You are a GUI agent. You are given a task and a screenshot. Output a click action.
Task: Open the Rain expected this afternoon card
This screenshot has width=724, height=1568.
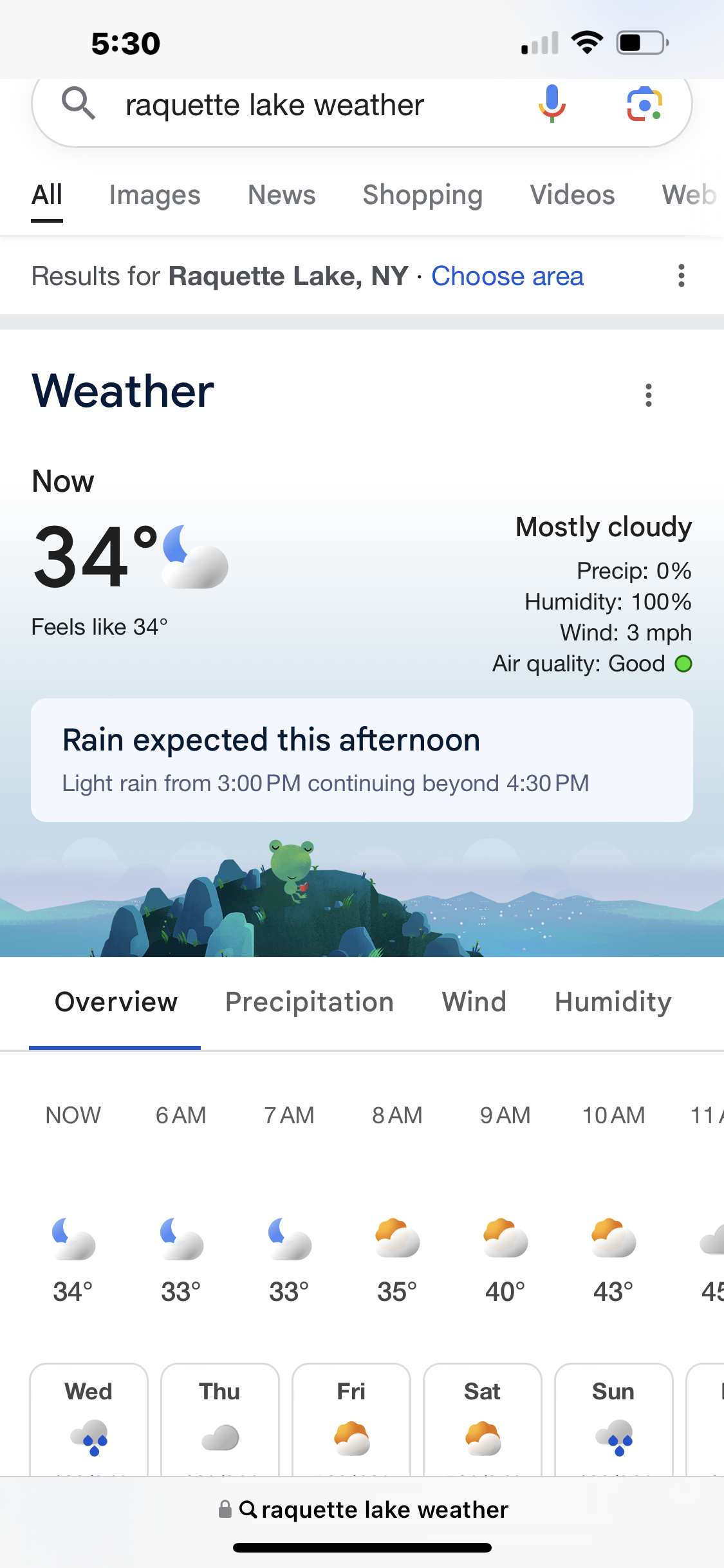click(x=362, y=760)
